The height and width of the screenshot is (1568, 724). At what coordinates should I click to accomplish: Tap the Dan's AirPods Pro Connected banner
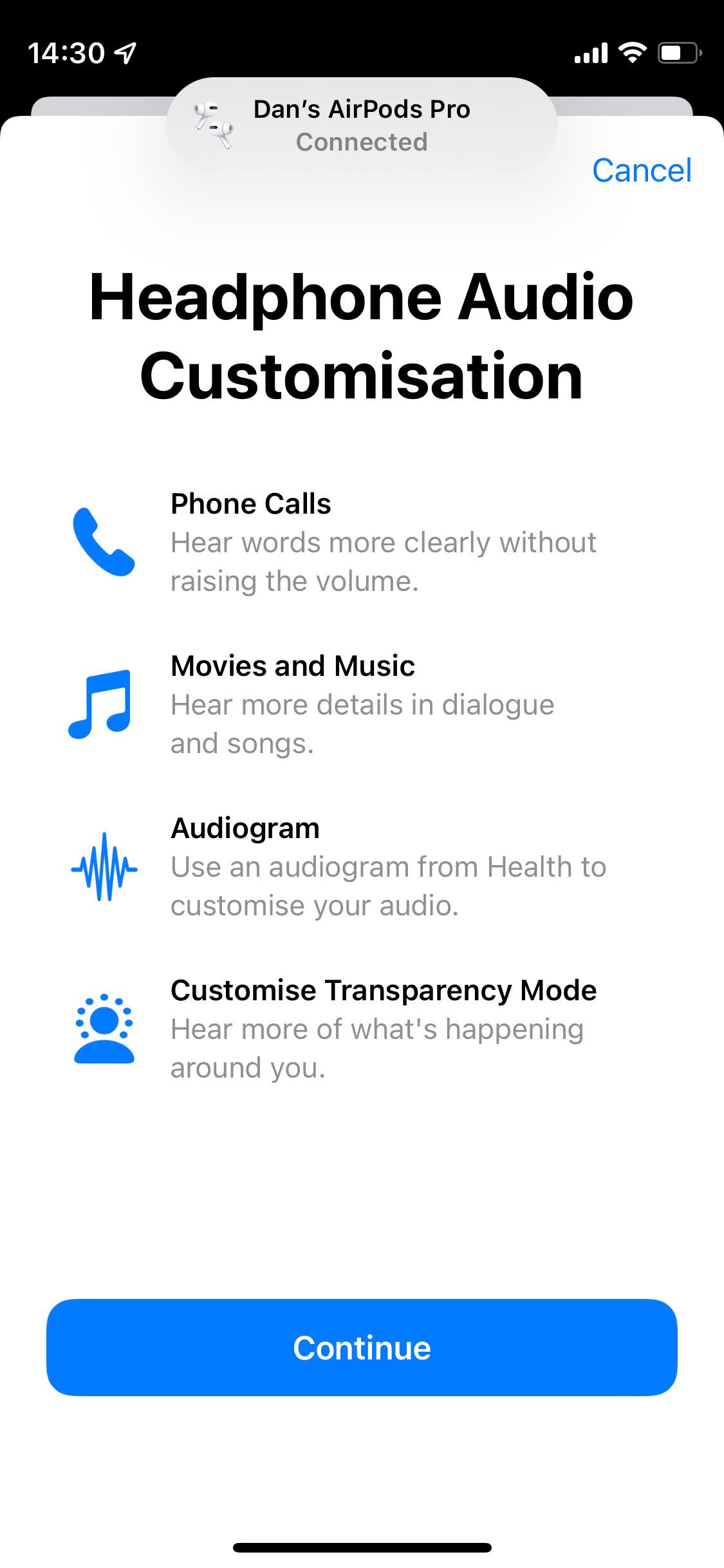(x=362, y=126)
